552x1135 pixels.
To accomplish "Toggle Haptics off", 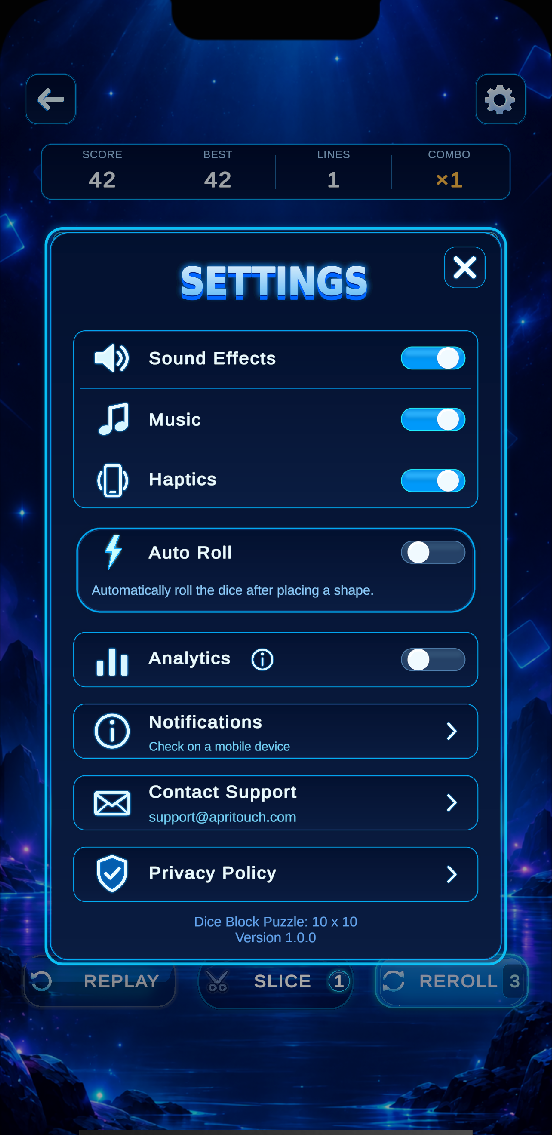I will (x=433, y=480).
